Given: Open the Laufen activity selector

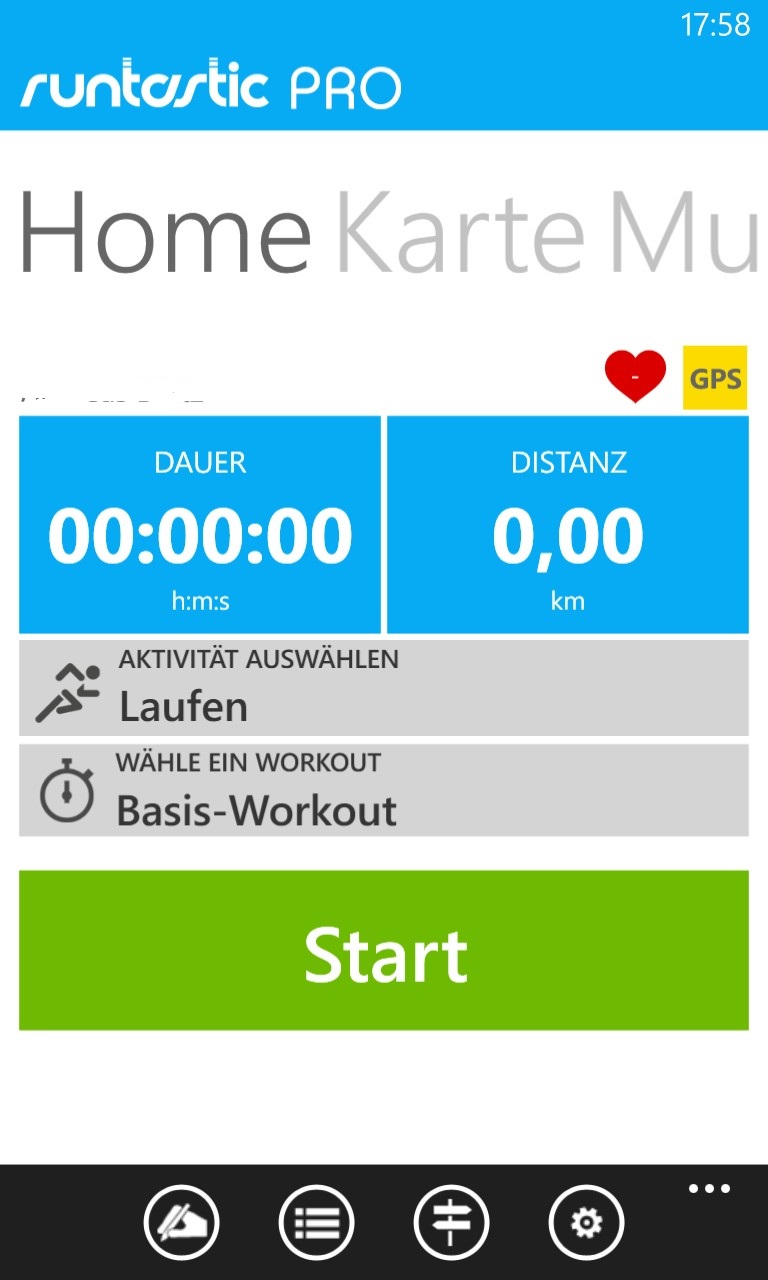Looking at the screenshot, I should [x=384, y=688].
